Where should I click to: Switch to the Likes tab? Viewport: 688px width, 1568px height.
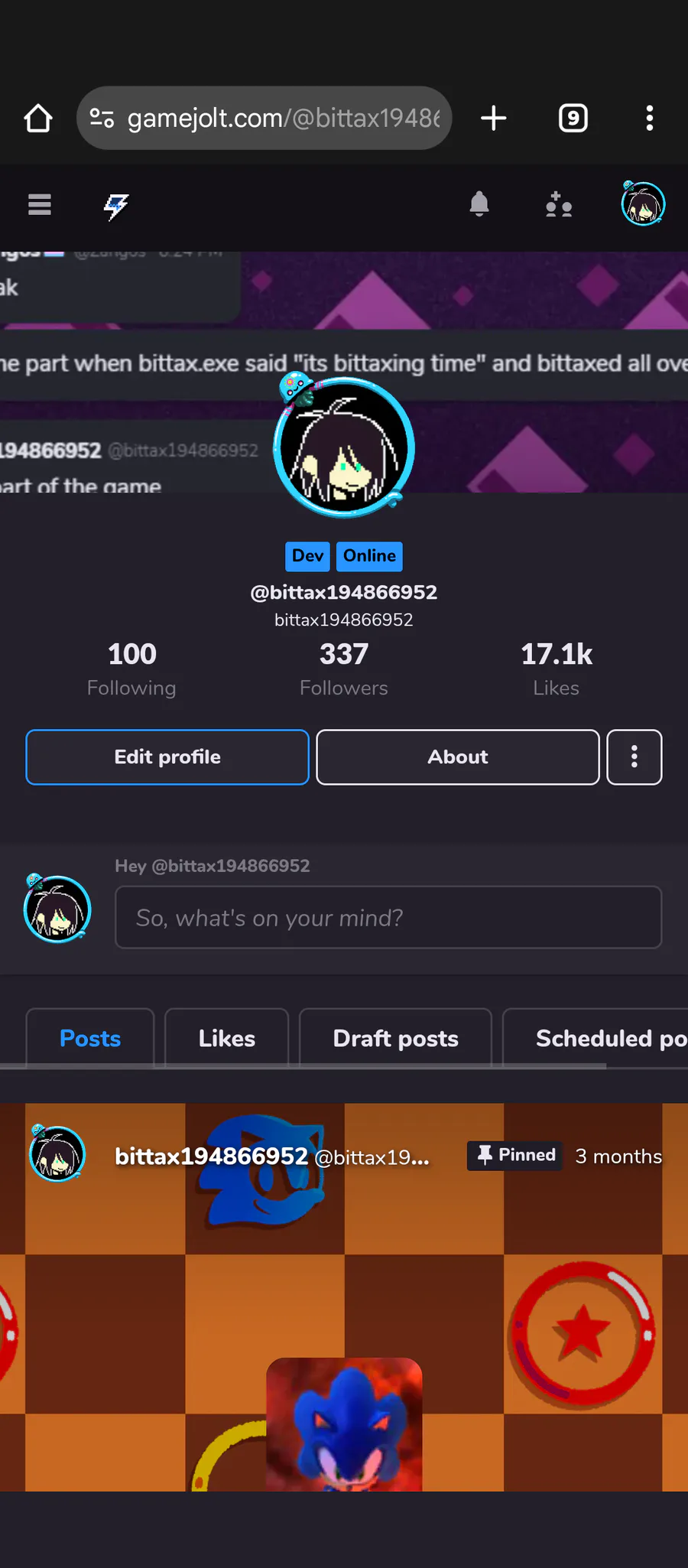point(227,1038)
